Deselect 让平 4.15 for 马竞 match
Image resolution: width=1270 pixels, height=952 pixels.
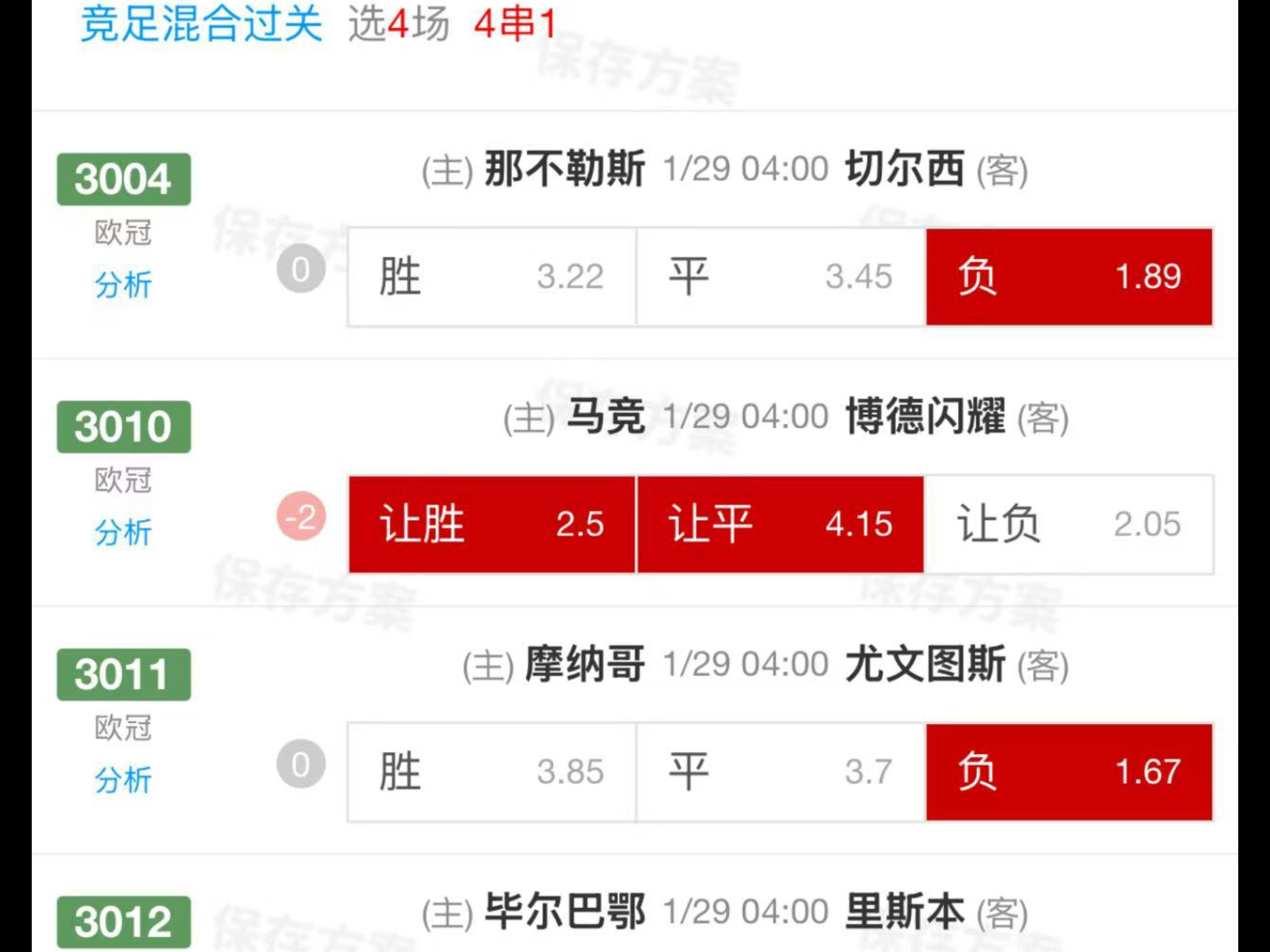781,524
